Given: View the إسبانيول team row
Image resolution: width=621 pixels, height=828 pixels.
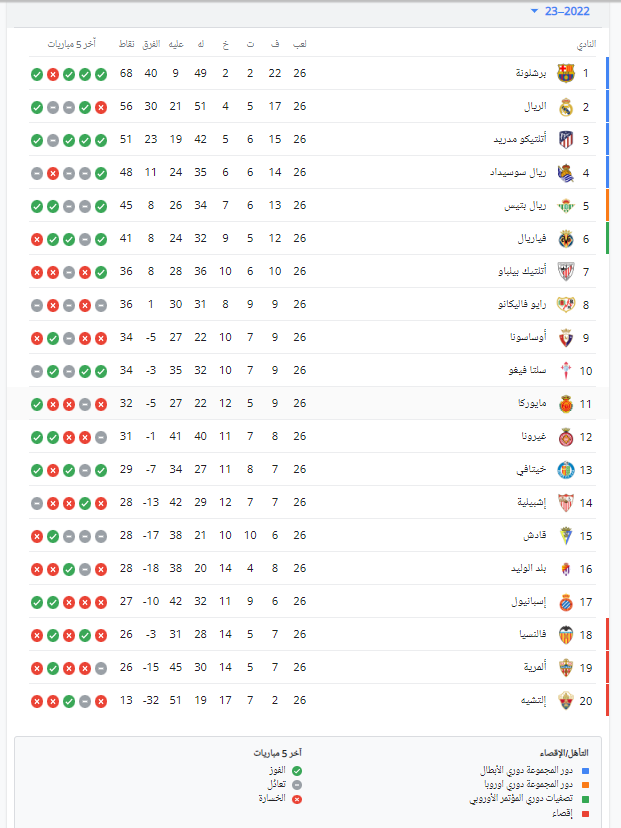Looking at the screenshot, I should coord(528,602).
